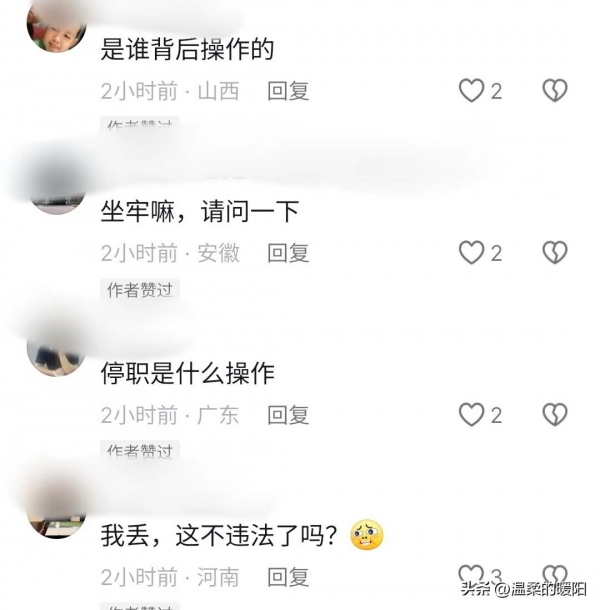Like the comment "坐牢嘛，请问一下"
The image size is (600, 610).
coord(471,253)
